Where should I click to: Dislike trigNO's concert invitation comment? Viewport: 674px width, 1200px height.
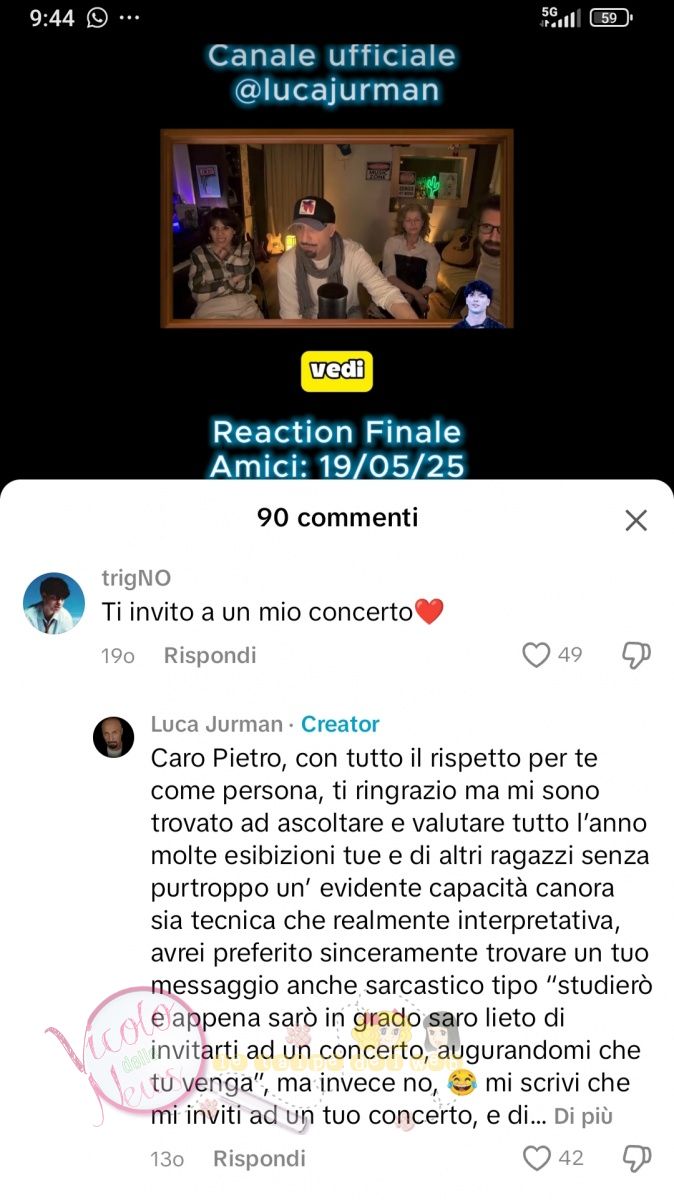pyautogui.click(x=636, y=656)
